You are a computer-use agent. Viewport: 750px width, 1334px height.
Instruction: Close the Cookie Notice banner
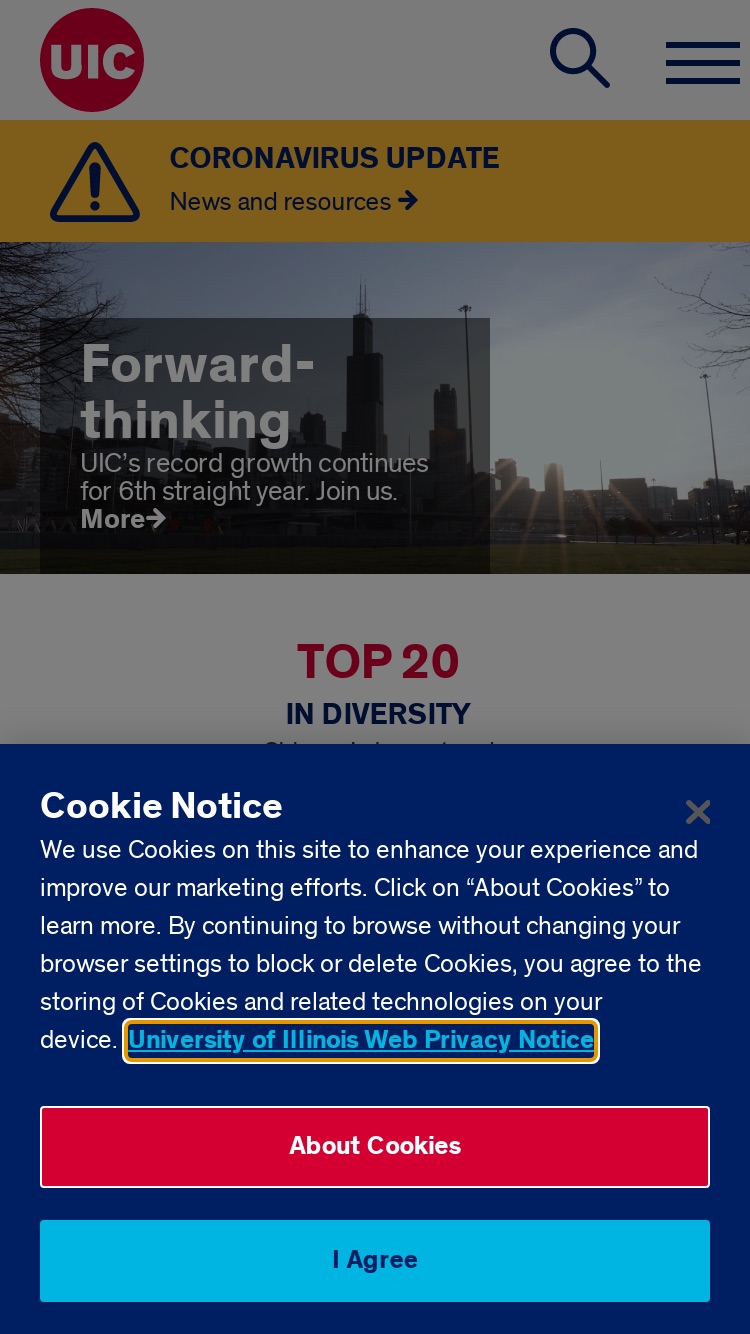click(698, 812)
